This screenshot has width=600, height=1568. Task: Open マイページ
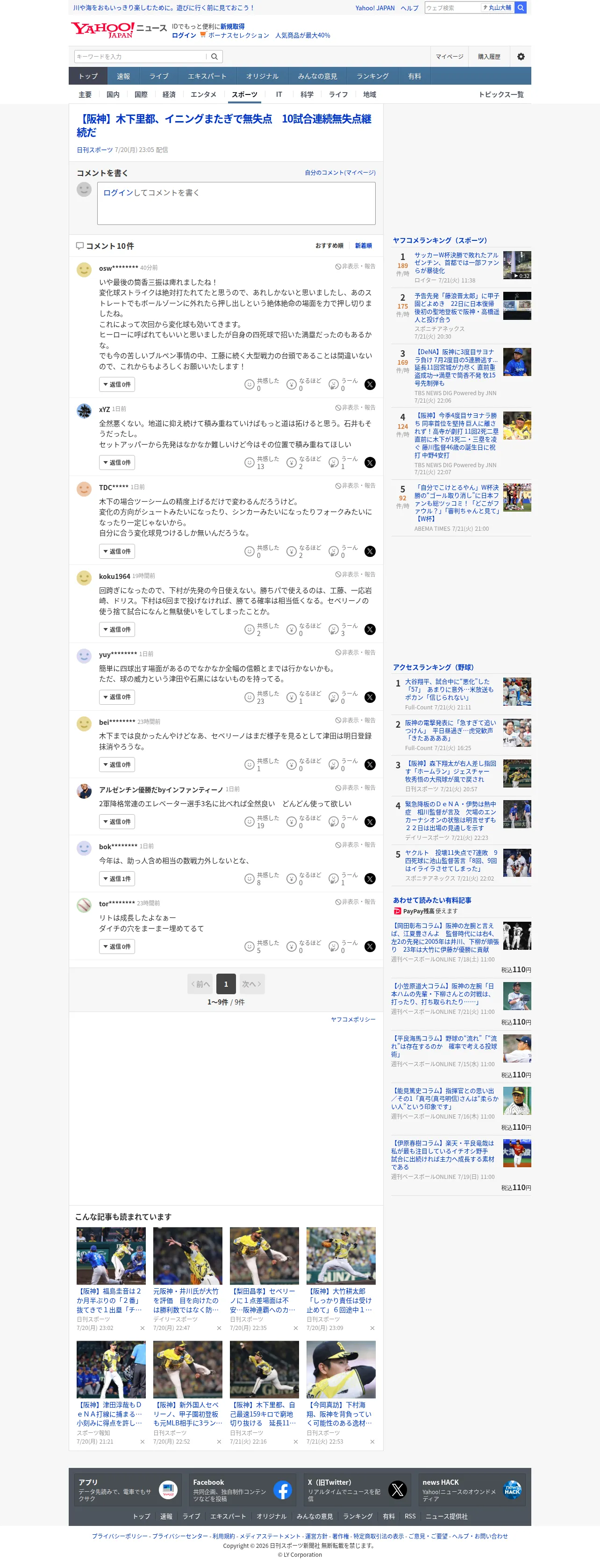pos(449,57)
